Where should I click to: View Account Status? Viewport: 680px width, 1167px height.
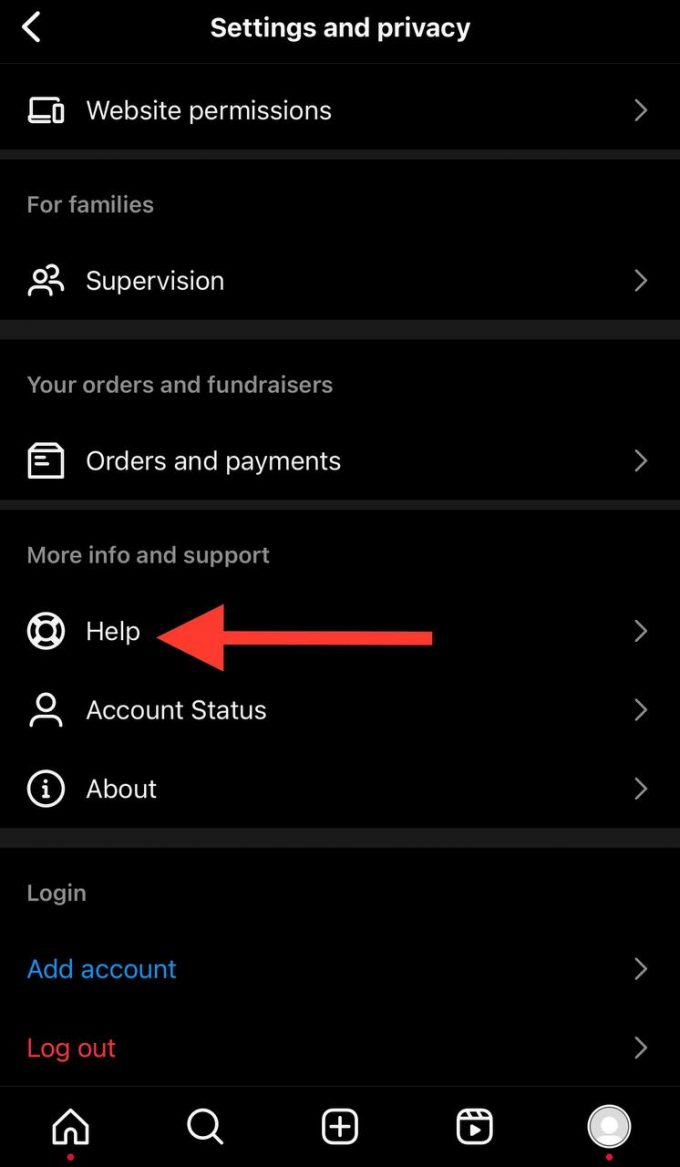176,710
